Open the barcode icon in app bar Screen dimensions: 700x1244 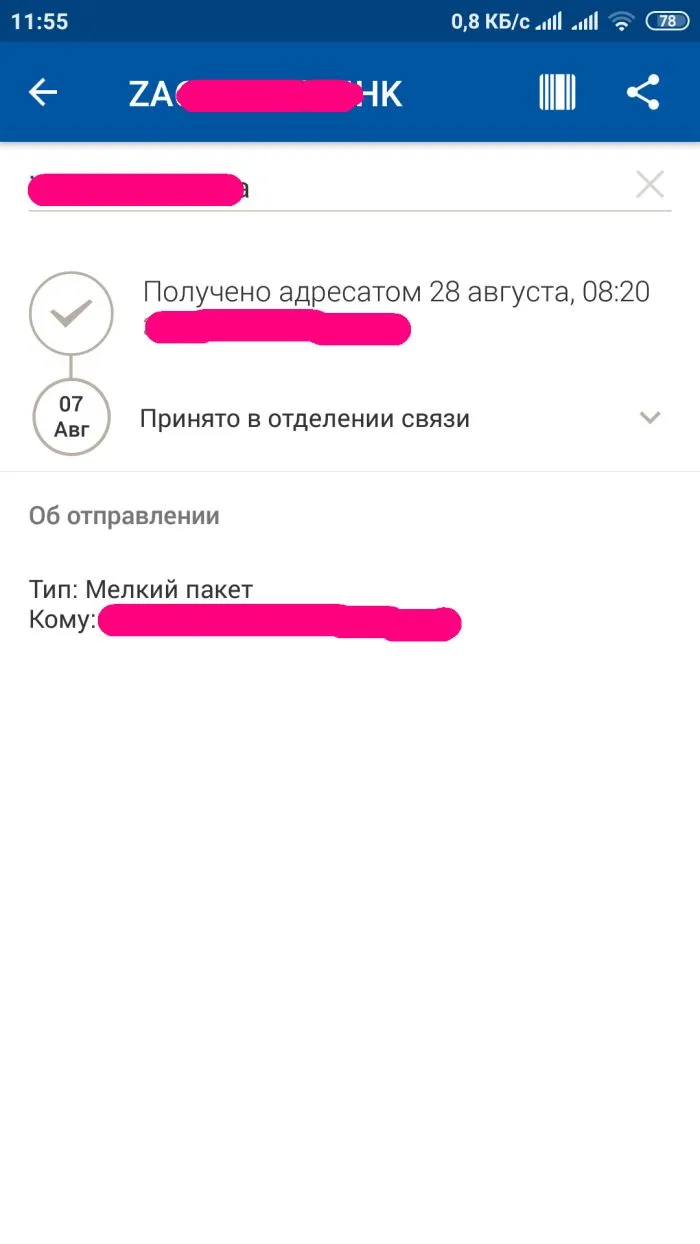pos(557,93)
